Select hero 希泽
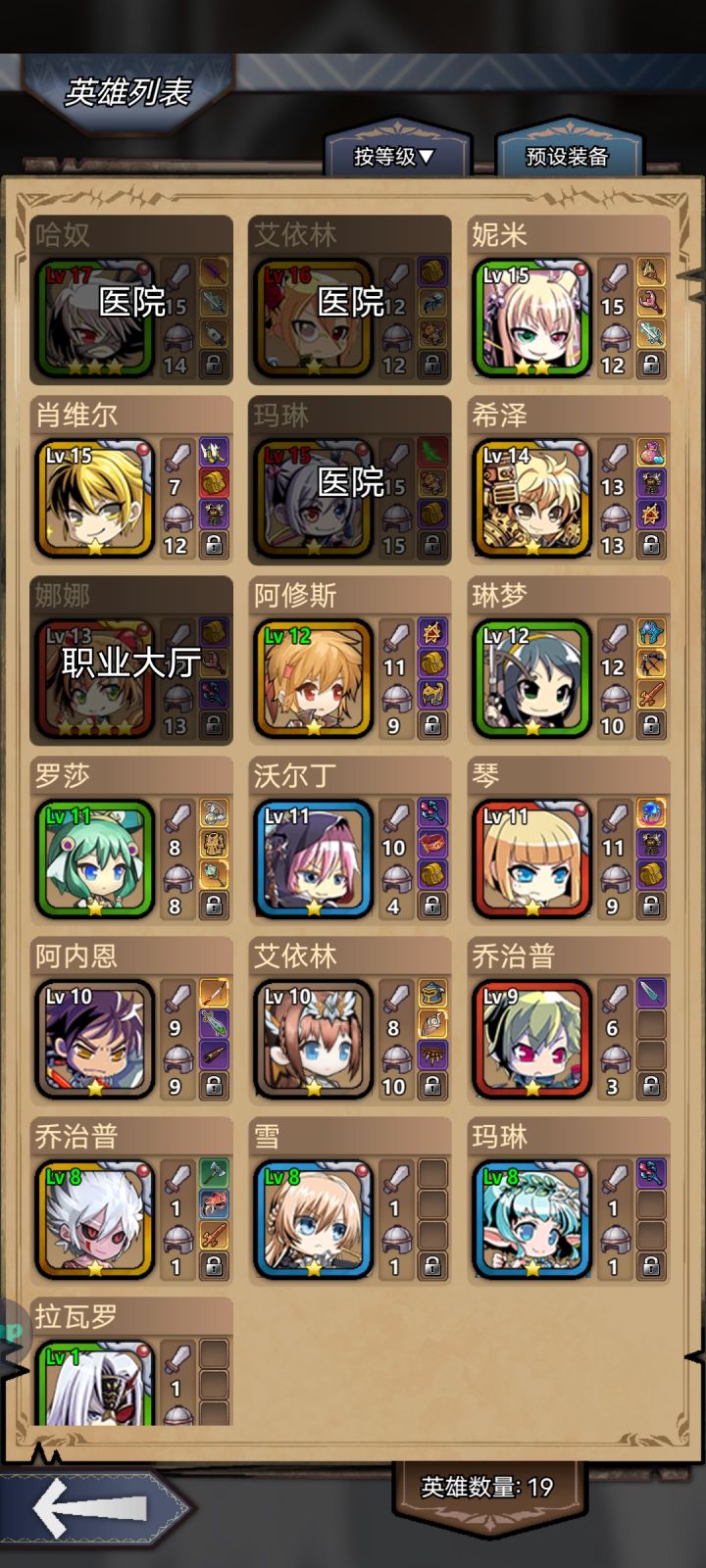Viewport: 706px width, 1568px height. pyautogui.click(x=569, y=480)
